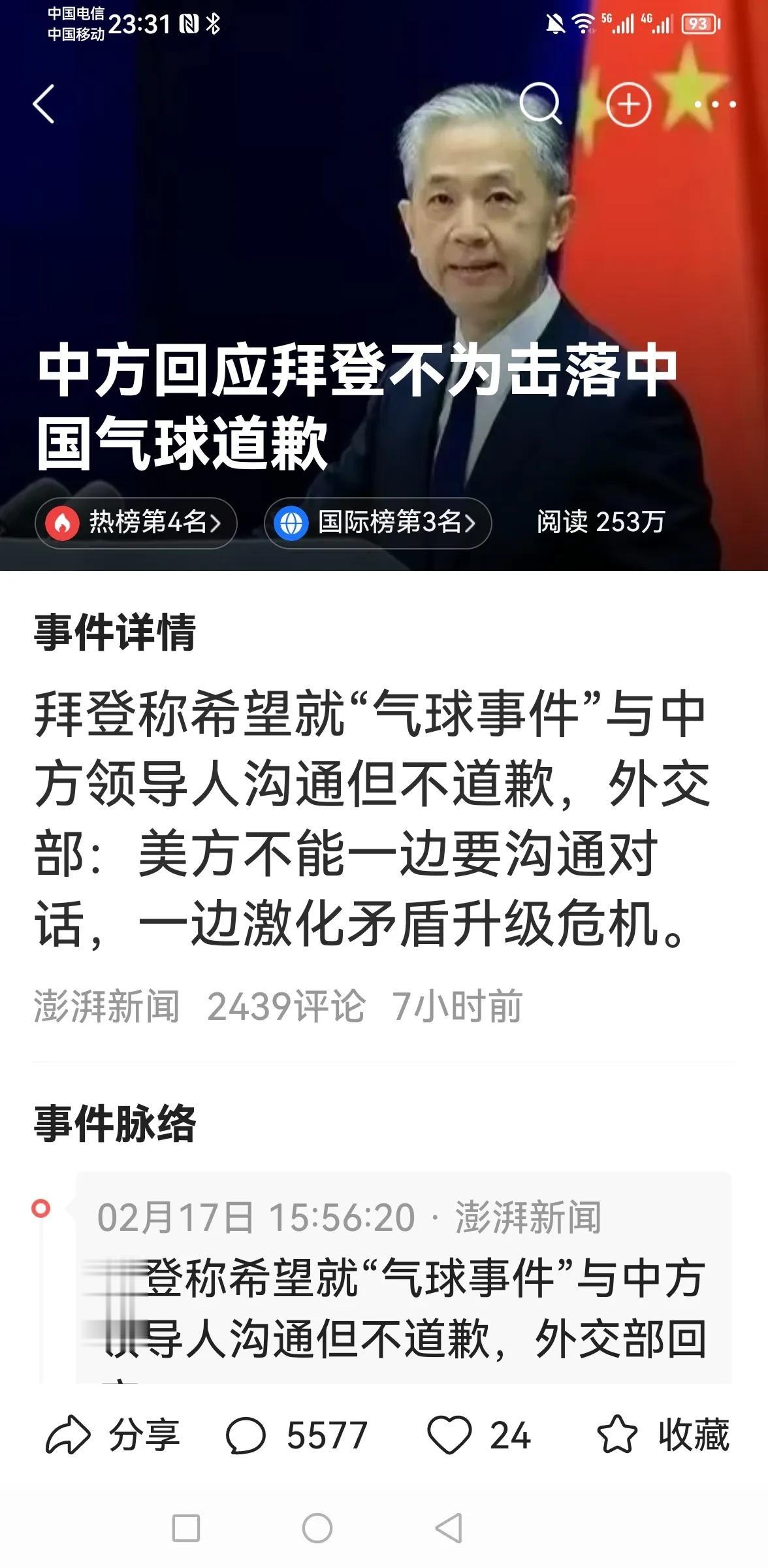Like this event with the heart
The image size is (768, 1568).
tap(449, 1436)
